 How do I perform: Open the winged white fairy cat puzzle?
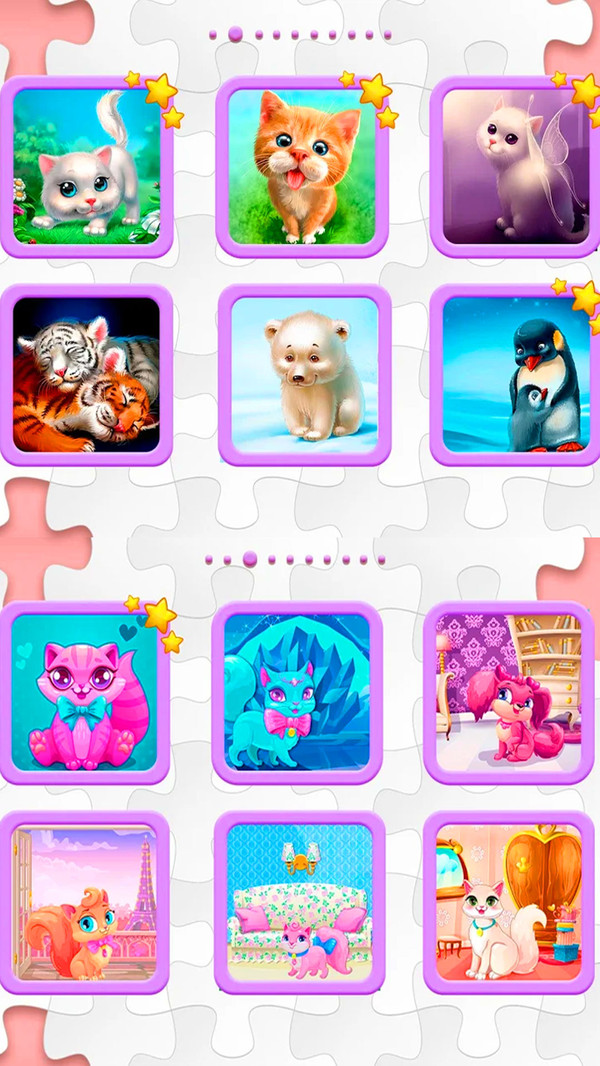coord(516,167)
